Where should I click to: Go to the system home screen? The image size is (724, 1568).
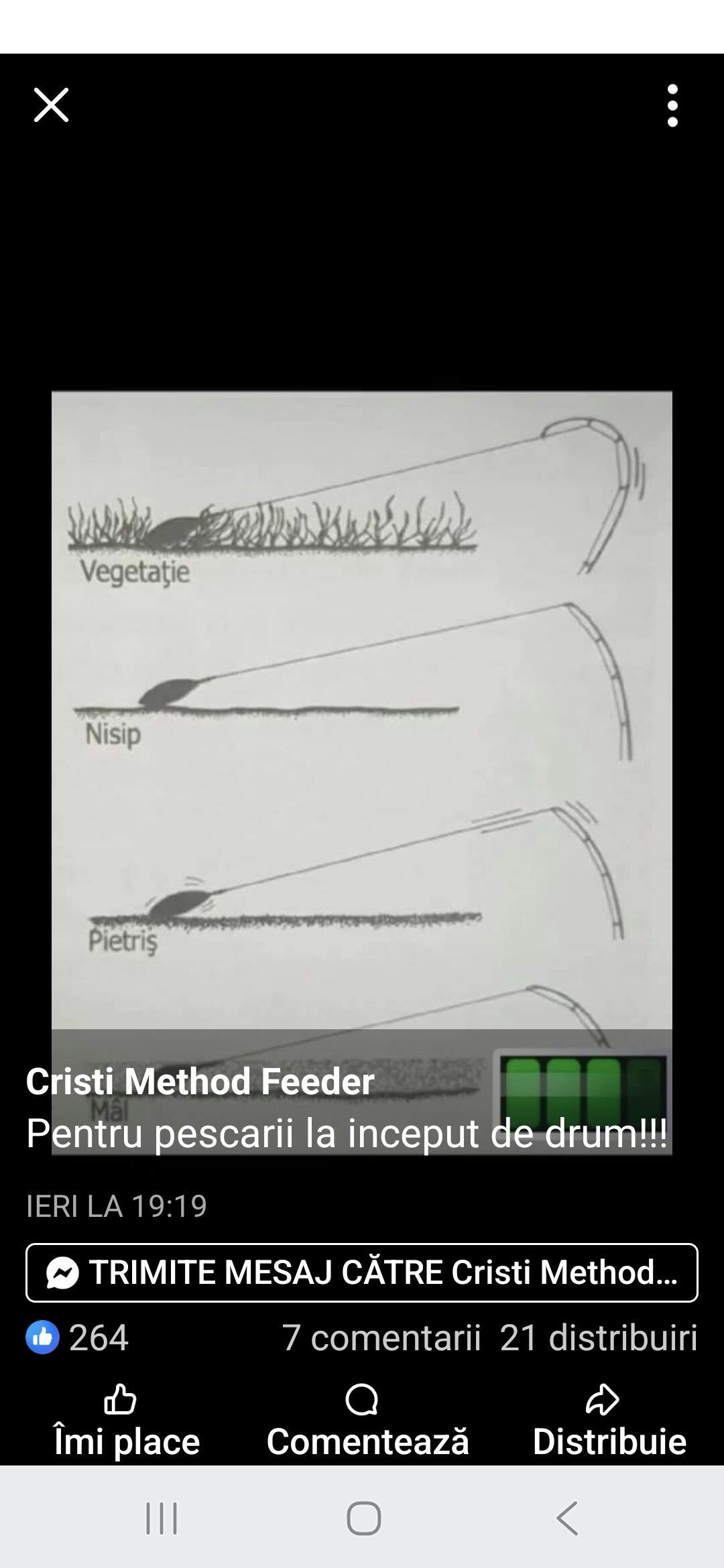(363, 1518)
